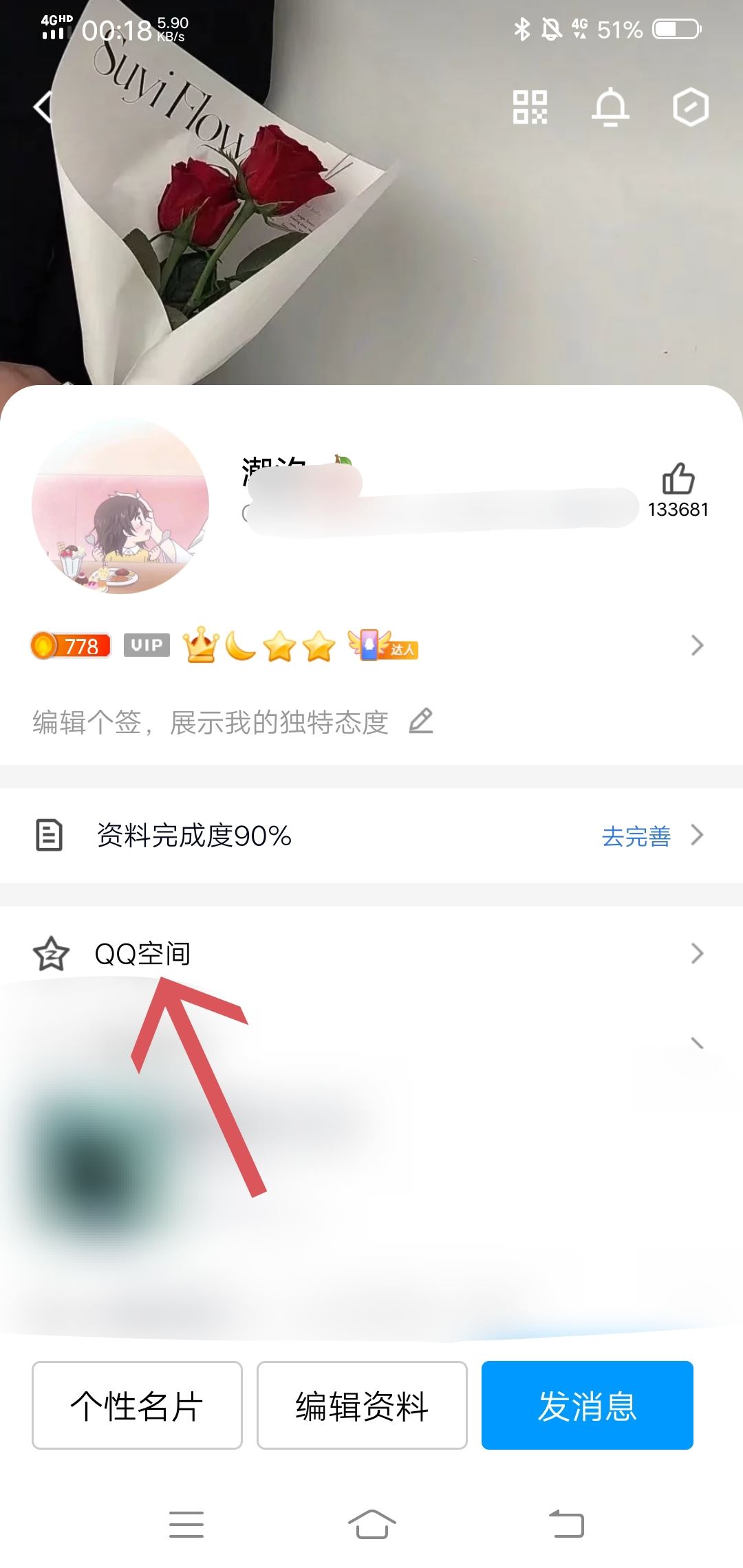Open the hexagon settings icon
This screenshot has height=1568, width=743.
coord(691,107)
